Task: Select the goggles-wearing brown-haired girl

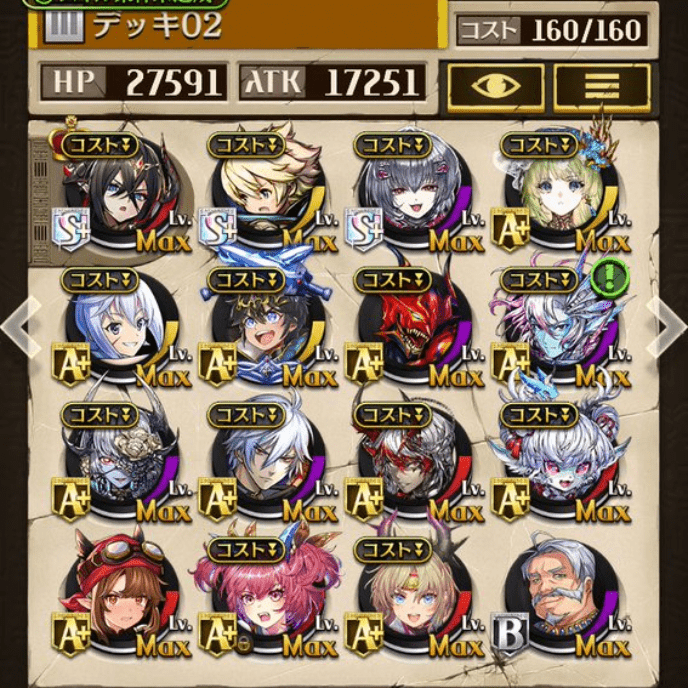Action: pos(117,599)
